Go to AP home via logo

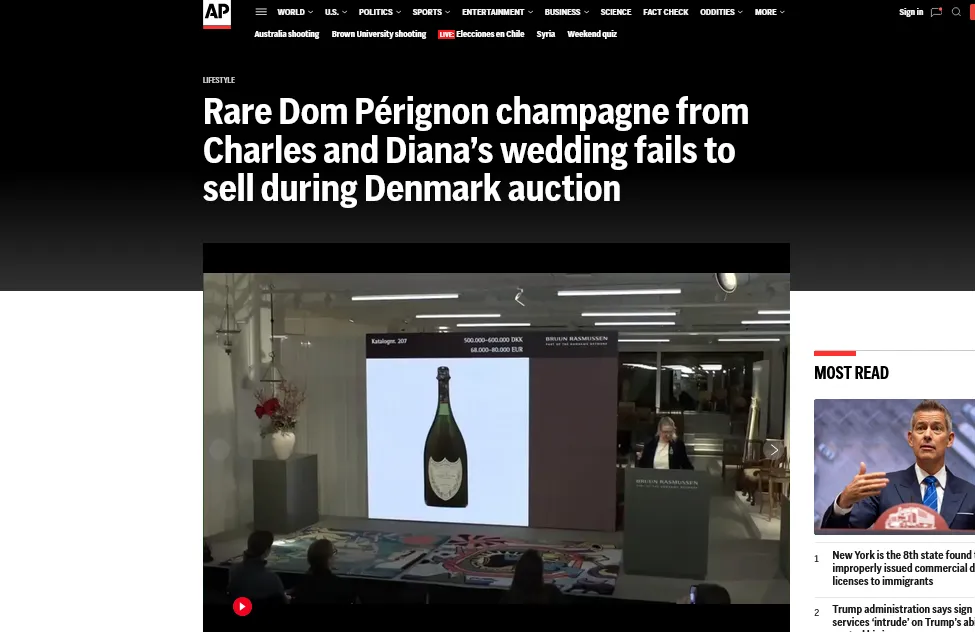pos(217,13)
